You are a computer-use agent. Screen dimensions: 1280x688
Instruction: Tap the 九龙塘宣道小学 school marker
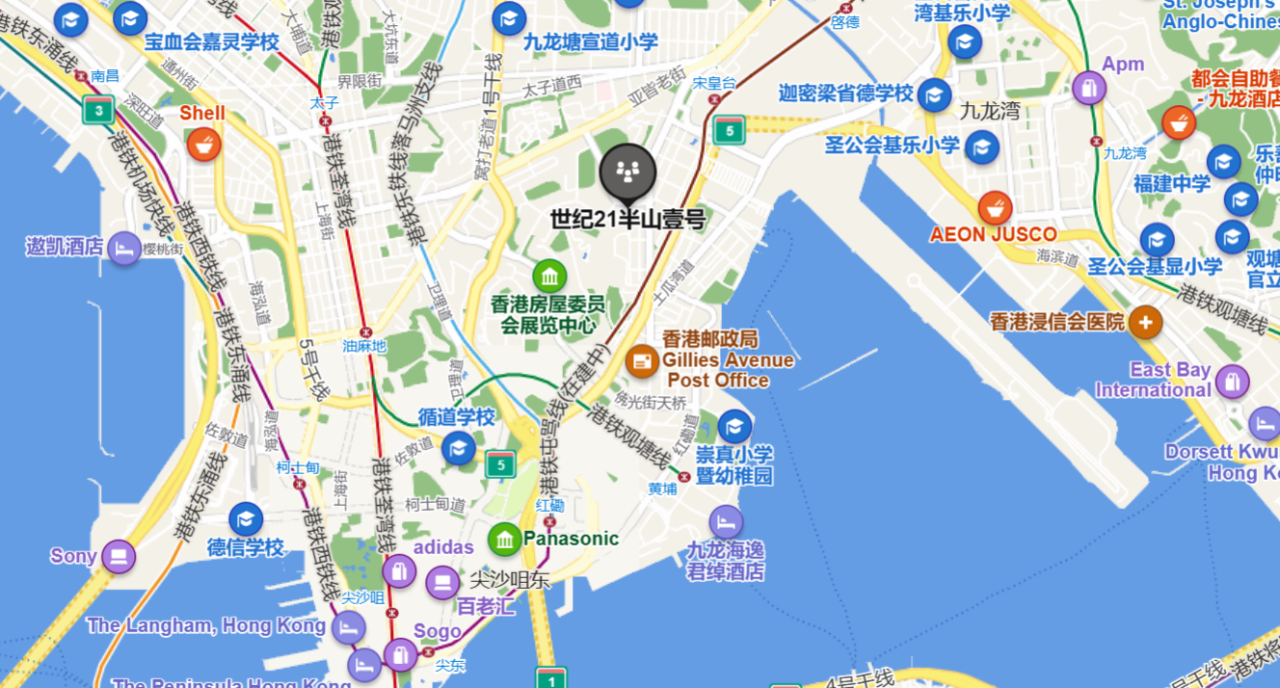coord(509,18)
